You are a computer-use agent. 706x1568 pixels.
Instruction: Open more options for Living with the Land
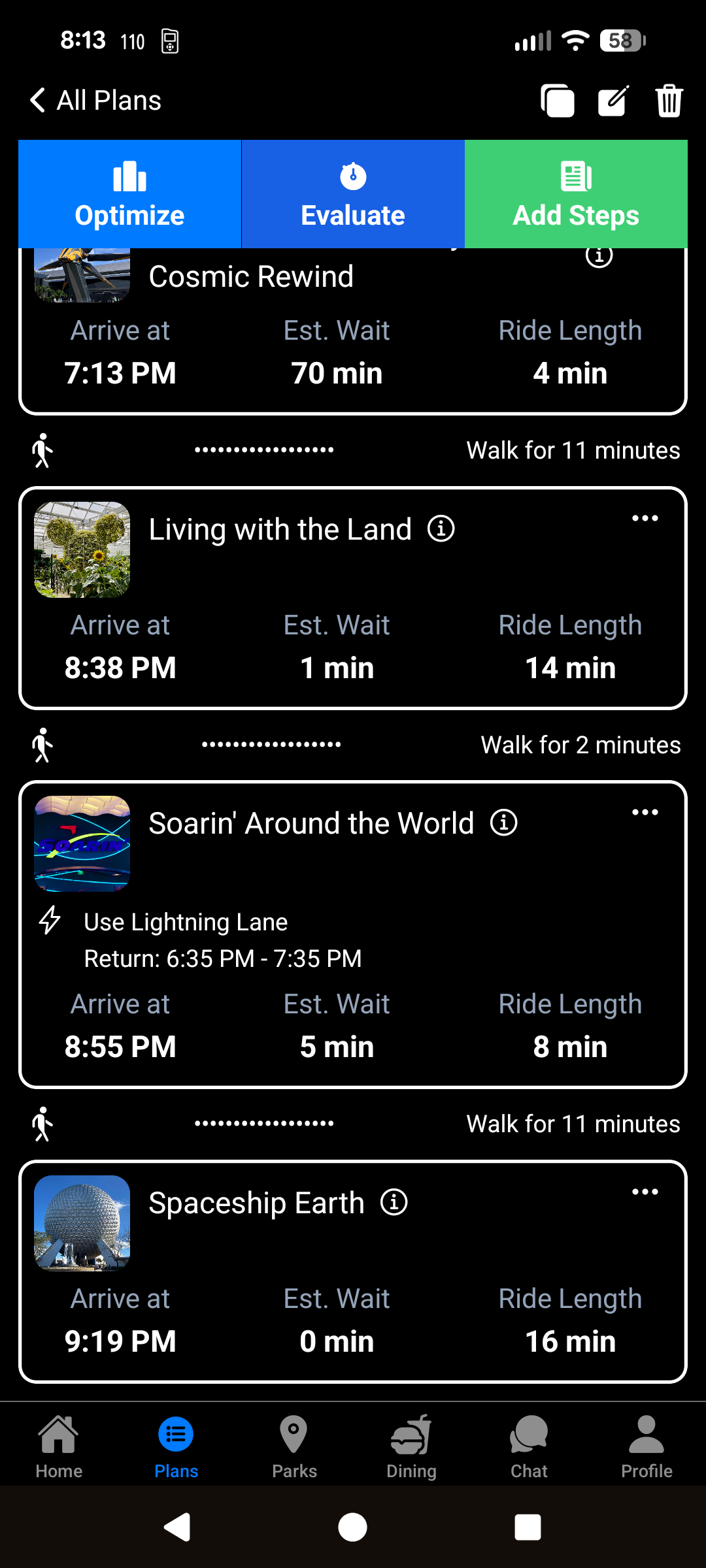pos(645,519)
